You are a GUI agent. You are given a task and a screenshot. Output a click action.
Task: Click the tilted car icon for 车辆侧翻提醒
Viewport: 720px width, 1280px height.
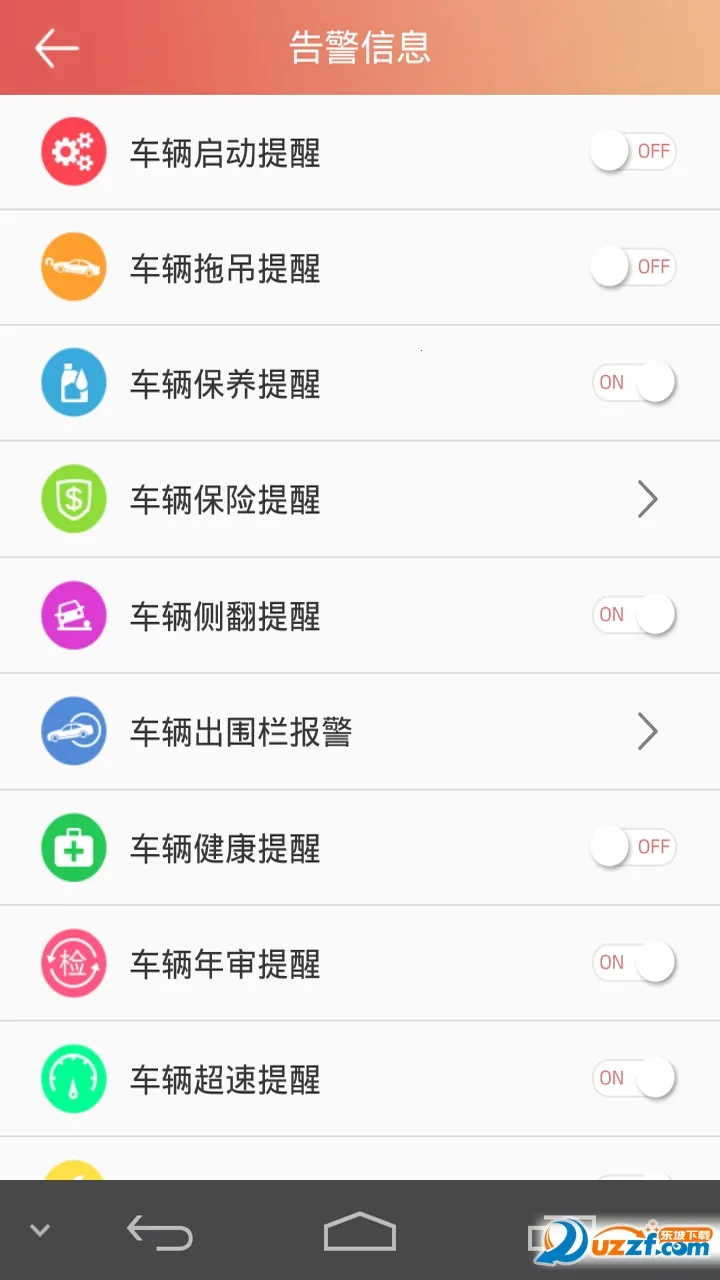73,615
